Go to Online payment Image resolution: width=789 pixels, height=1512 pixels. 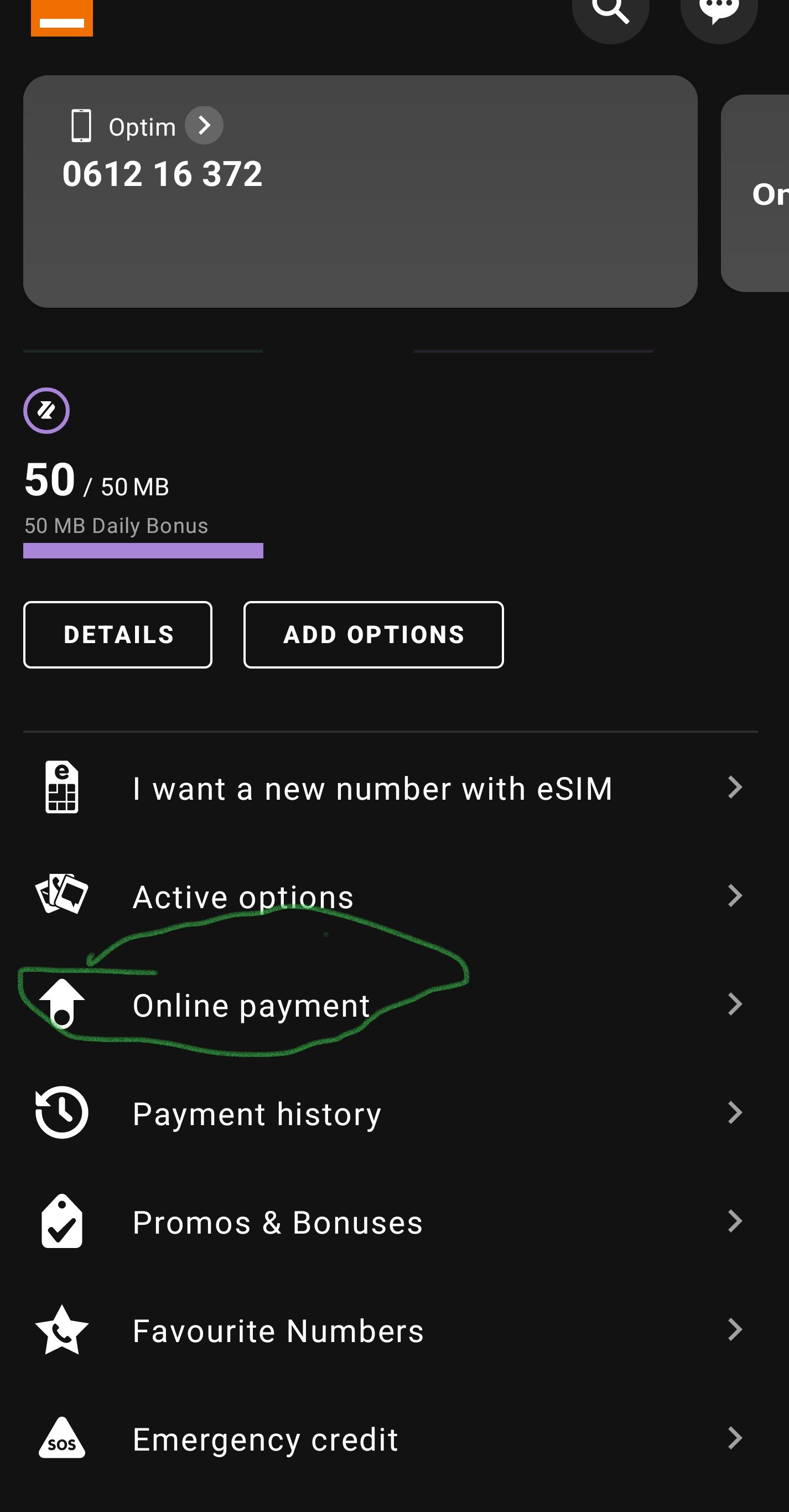click(391, 1004)
